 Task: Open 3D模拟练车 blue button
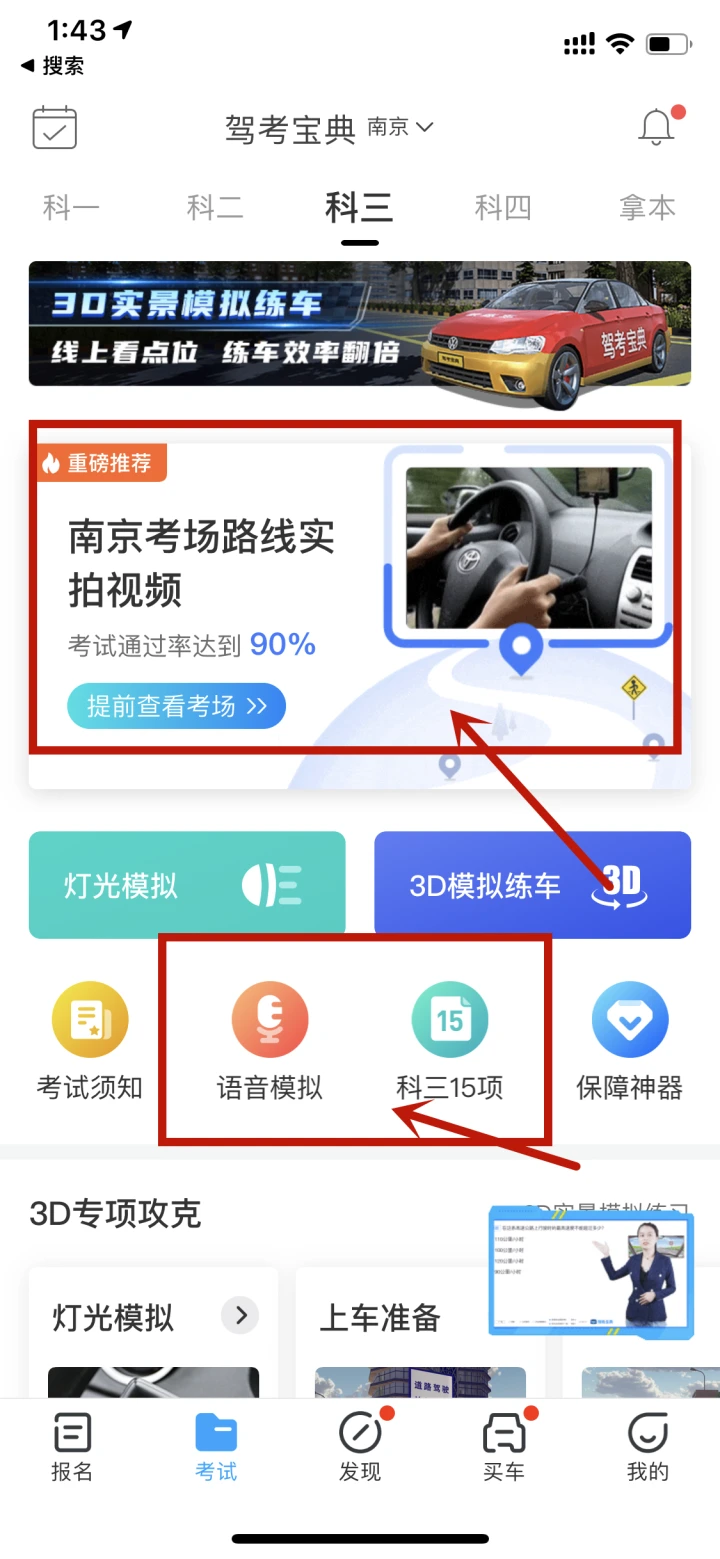[x=532, y=885]
